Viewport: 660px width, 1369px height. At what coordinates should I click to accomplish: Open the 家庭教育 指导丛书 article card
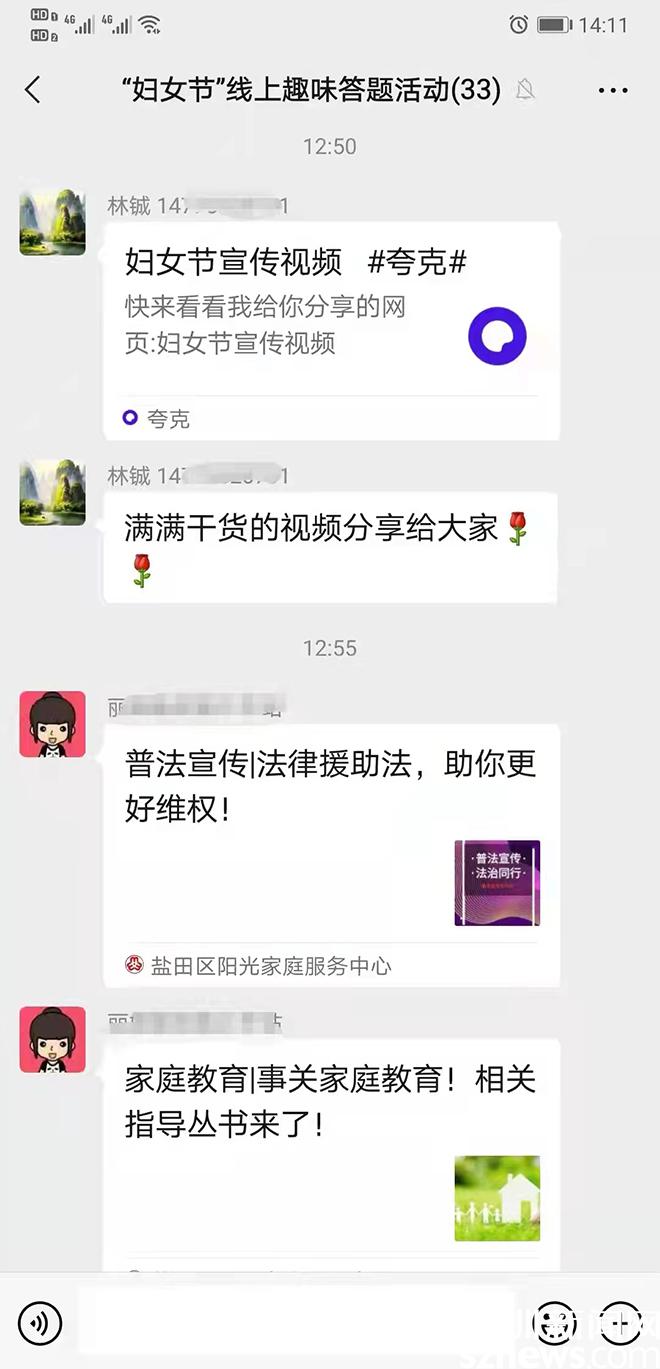point(330,1150)
